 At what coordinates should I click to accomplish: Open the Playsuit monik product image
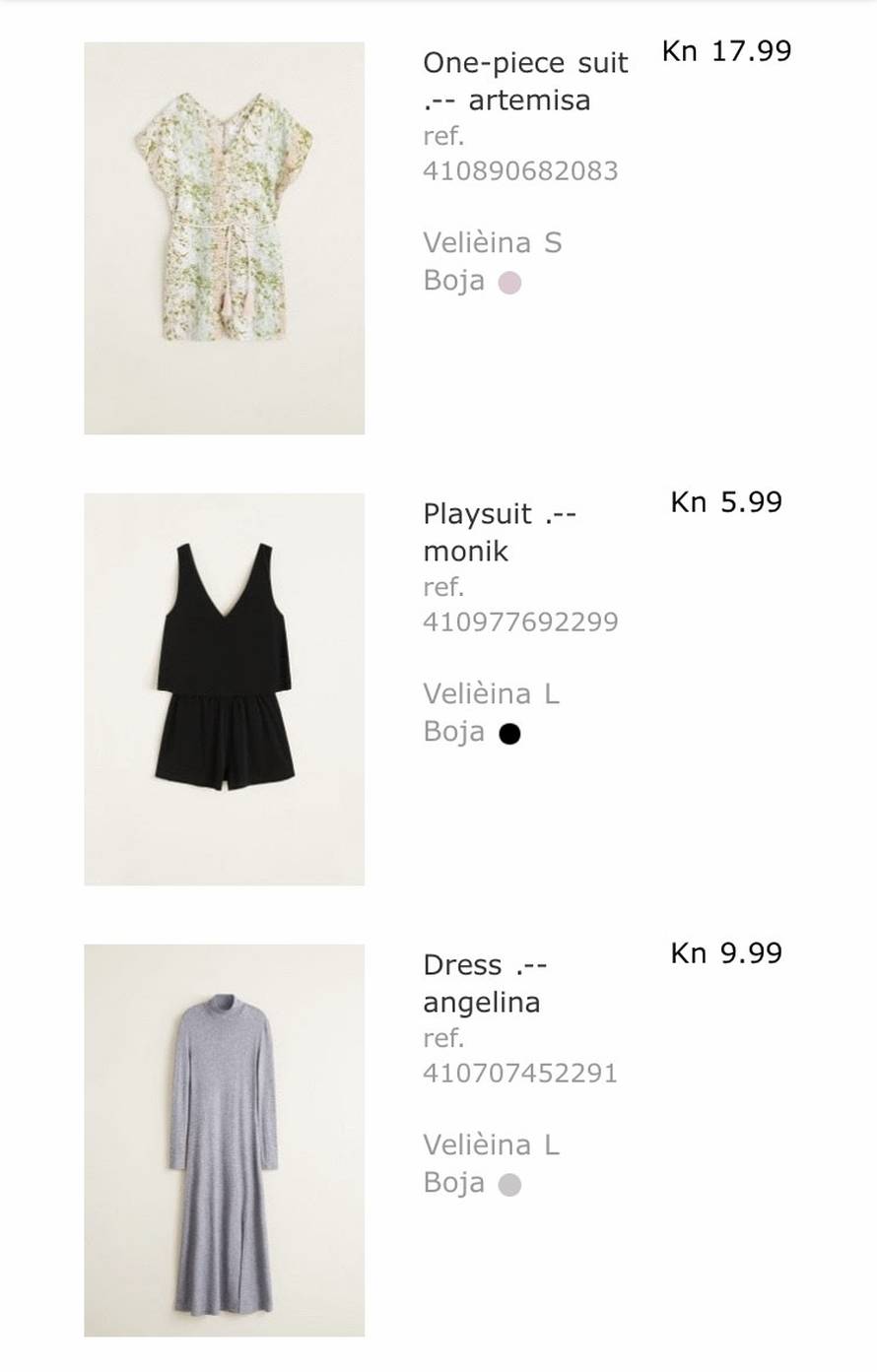pyautogui.click(x=224, y=688)
